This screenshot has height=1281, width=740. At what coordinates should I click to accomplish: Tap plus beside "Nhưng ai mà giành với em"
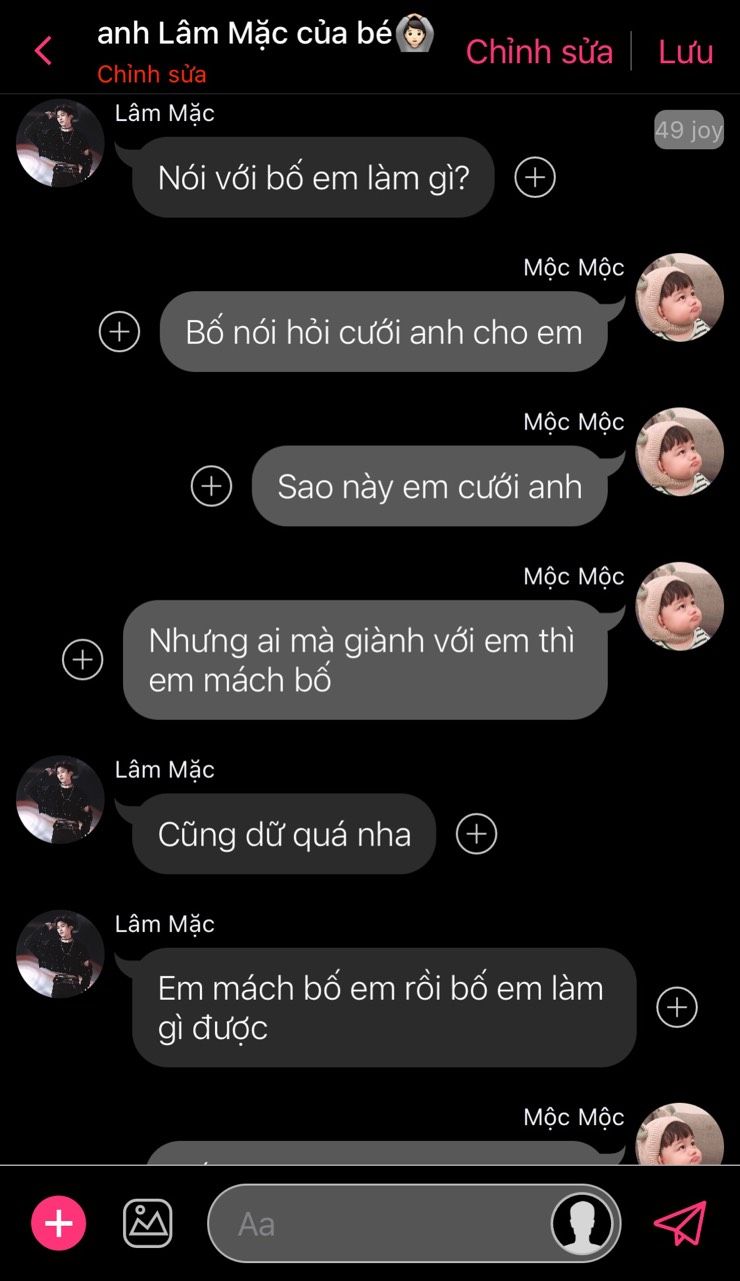[83, 660]
